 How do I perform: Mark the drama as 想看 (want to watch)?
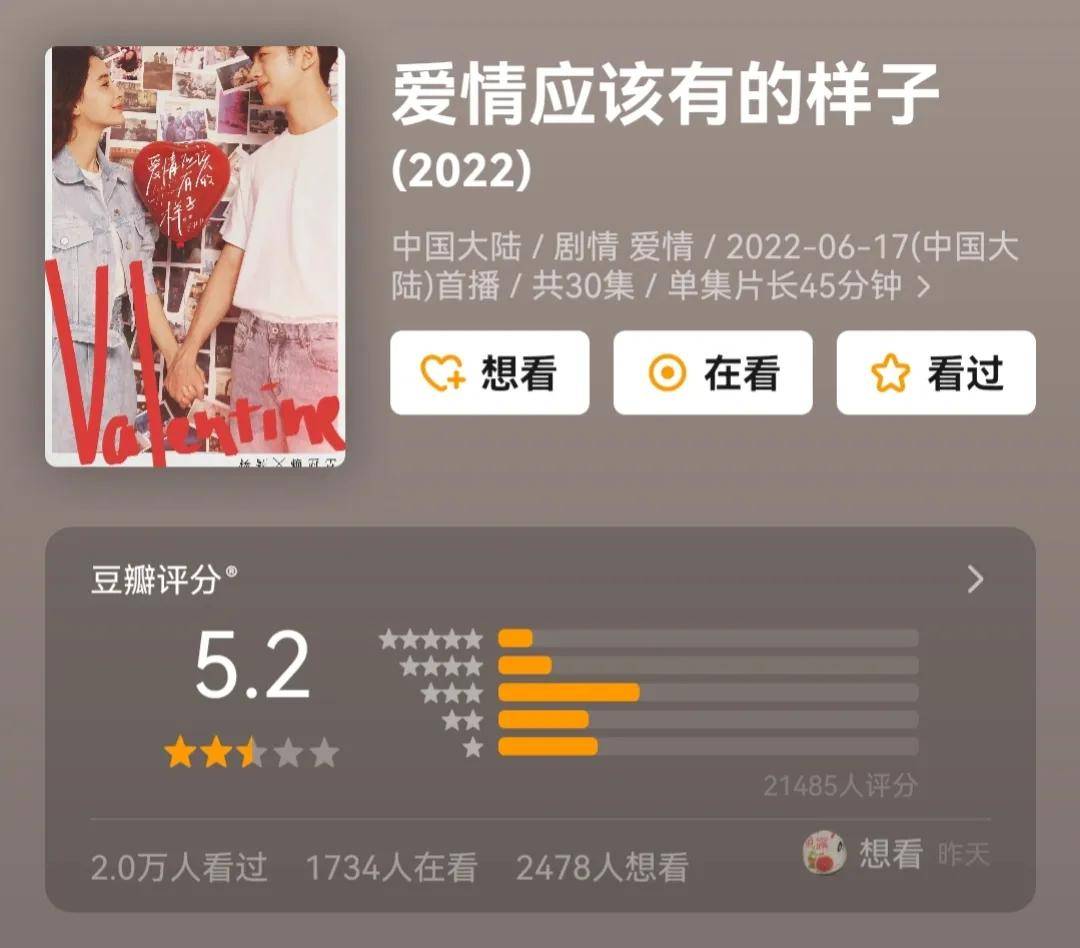(489, 373)
